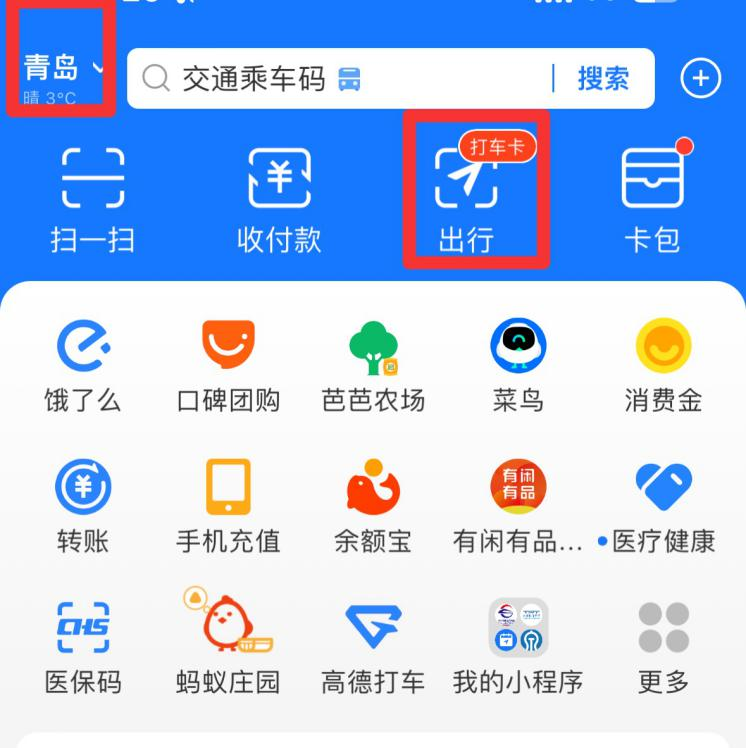Image resolution: width=746 pixels, height=748 pixels.
Task: Open 卡包 card wallet
Action: [x=652, y=197]
